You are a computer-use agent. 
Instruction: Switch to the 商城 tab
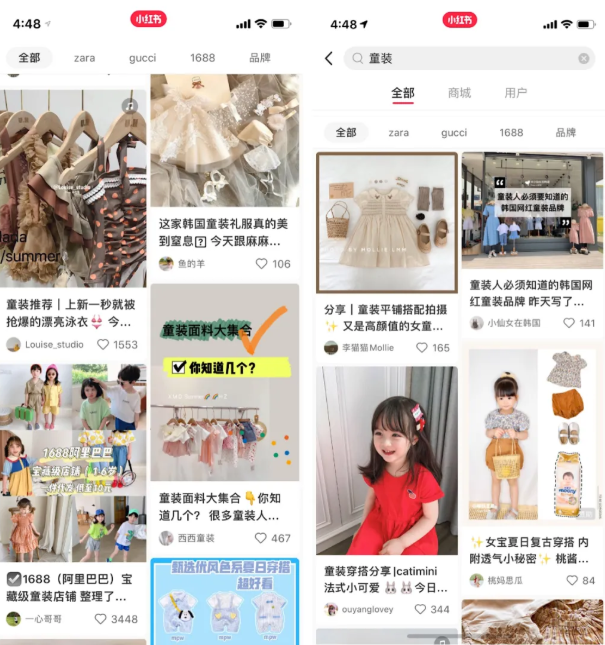coord(459,93)
